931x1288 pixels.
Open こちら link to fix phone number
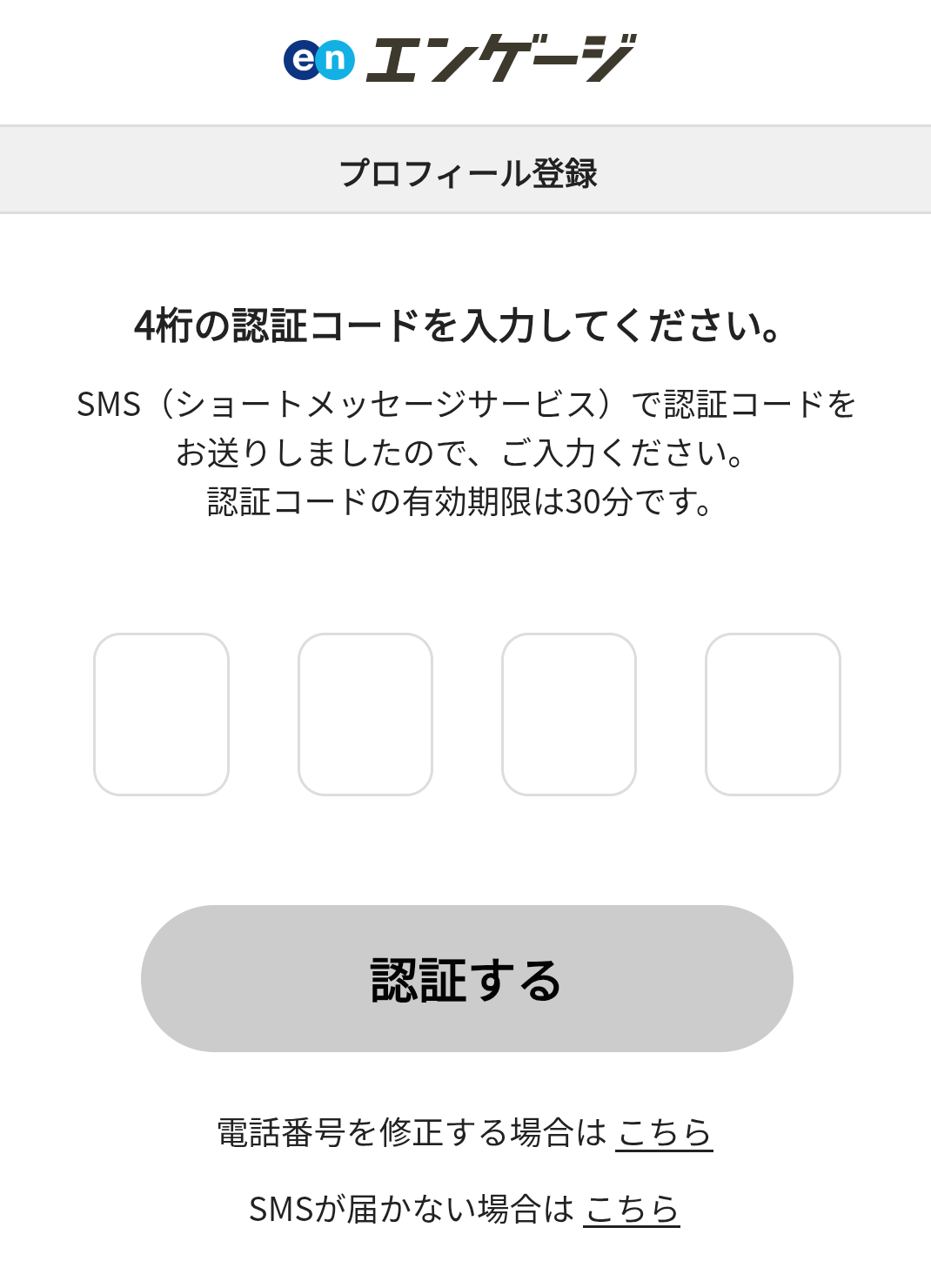pyautogui.click(x=663, y=1131)
